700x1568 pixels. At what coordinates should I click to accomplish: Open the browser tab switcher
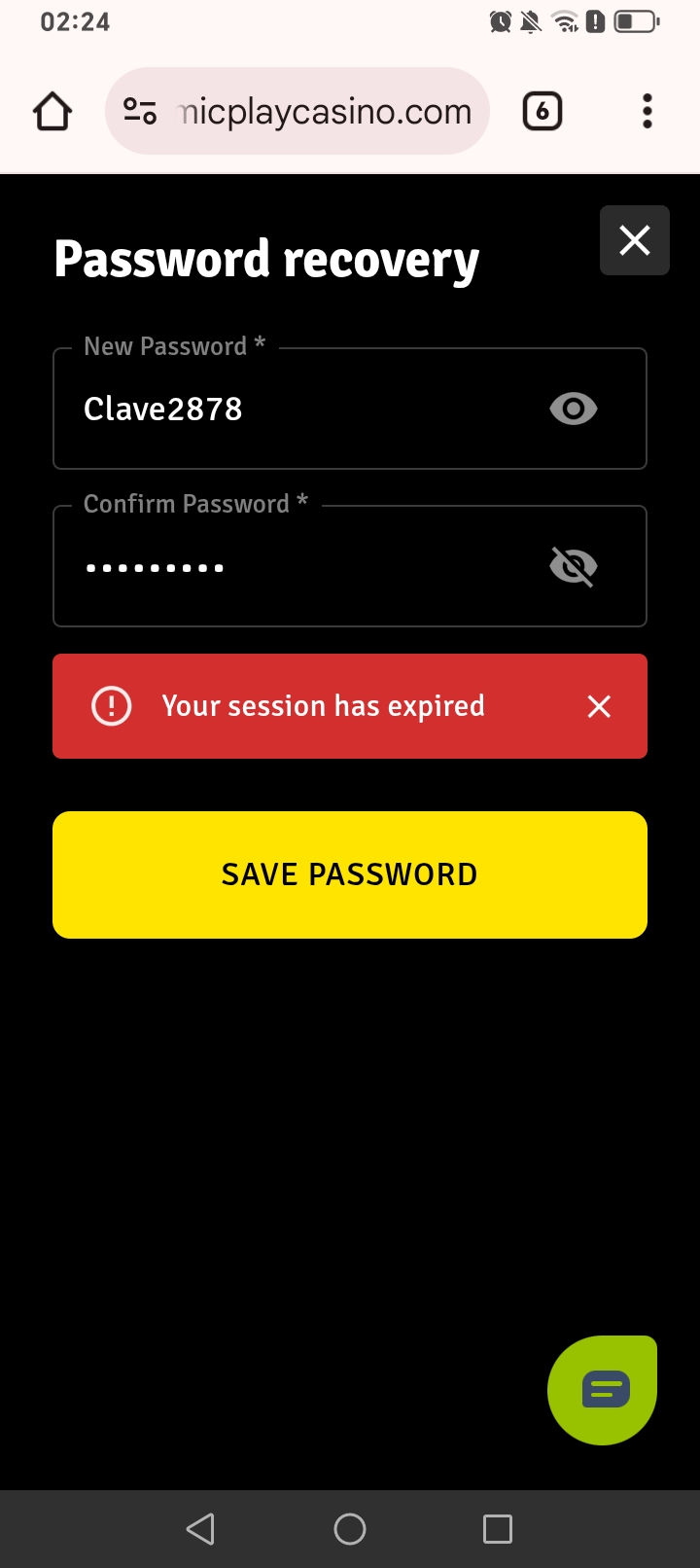pyautogui.click(x=542, y=112)
